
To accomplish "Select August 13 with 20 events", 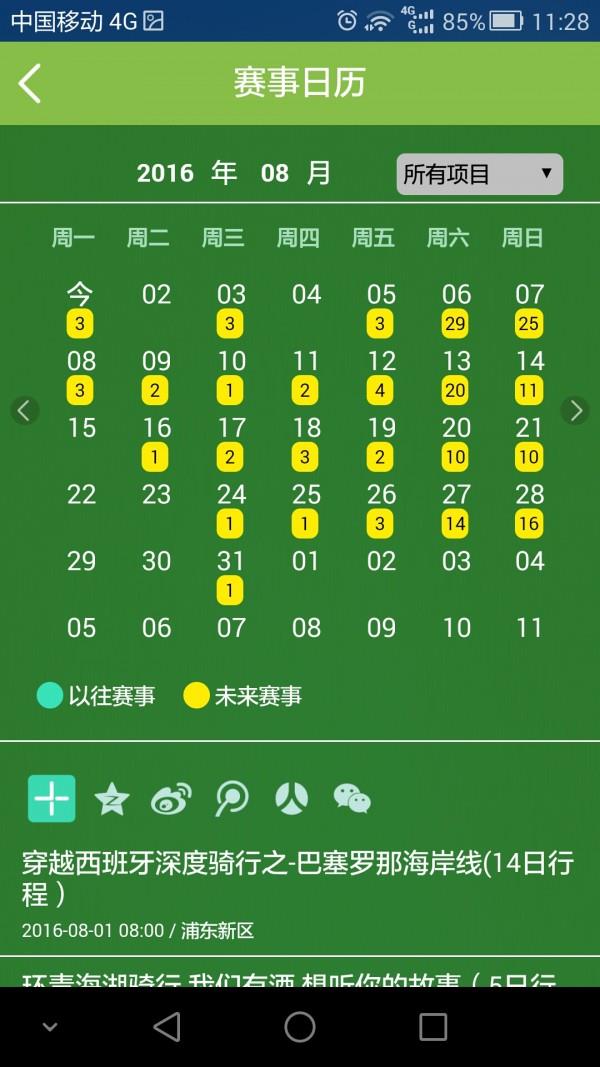I will coord(456,373).
